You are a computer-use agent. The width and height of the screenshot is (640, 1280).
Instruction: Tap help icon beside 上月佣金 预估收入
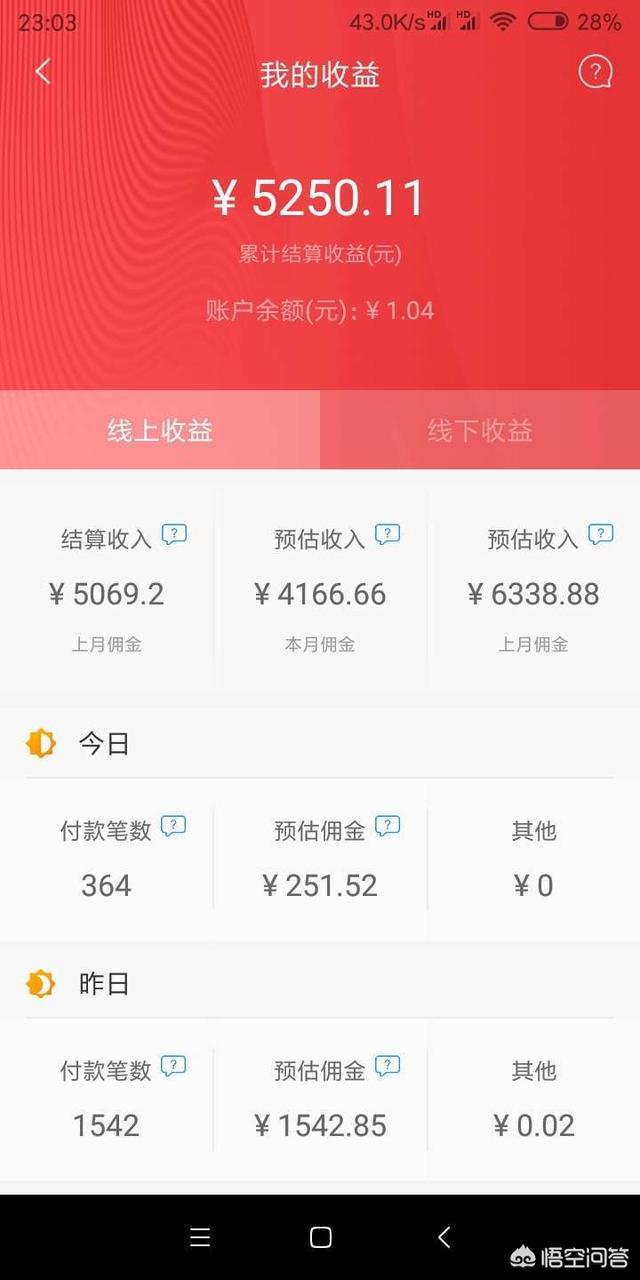[x=600, y=535]
